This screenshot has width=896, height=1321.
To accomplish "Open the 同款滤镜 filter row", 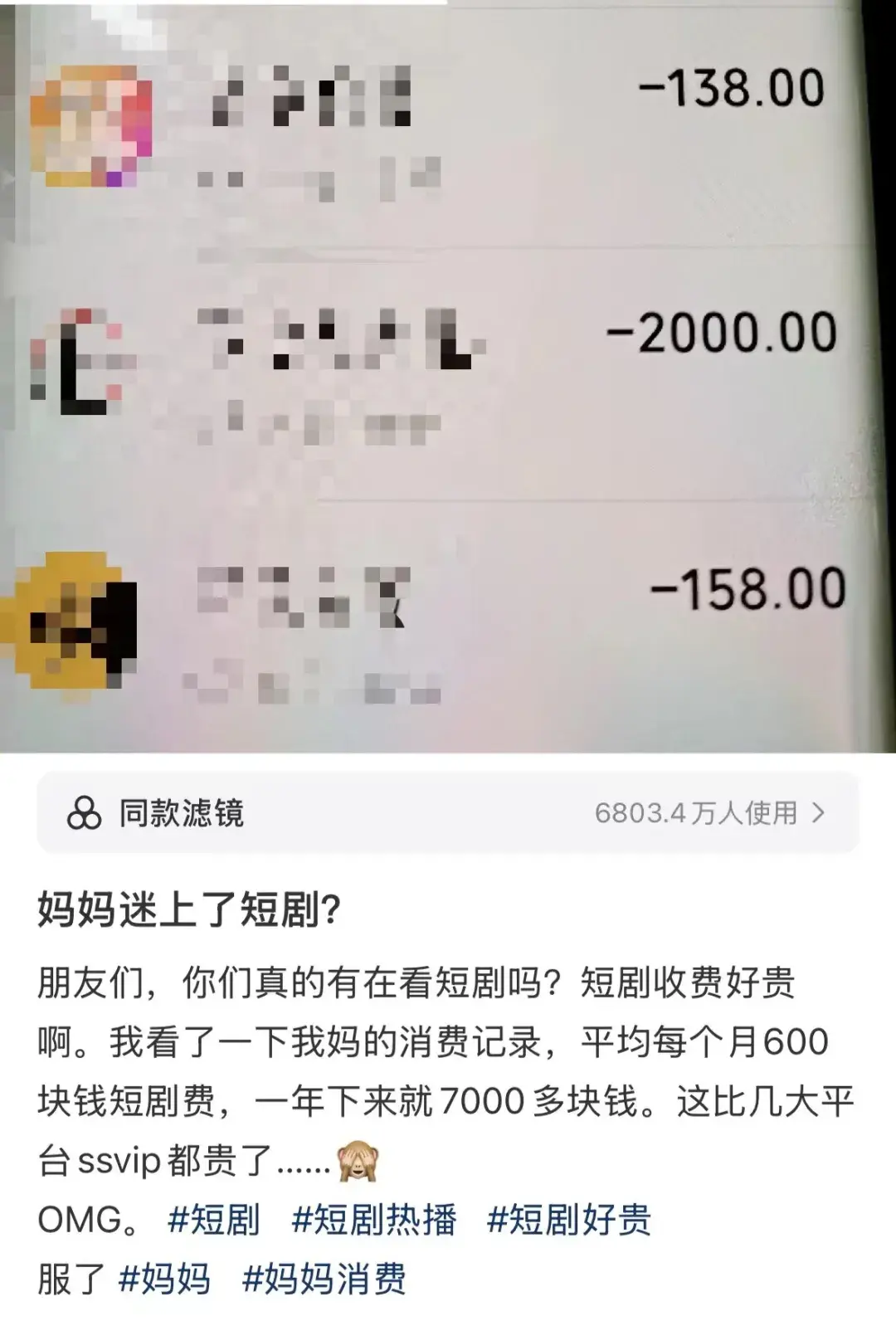I will tap(448, 813).
